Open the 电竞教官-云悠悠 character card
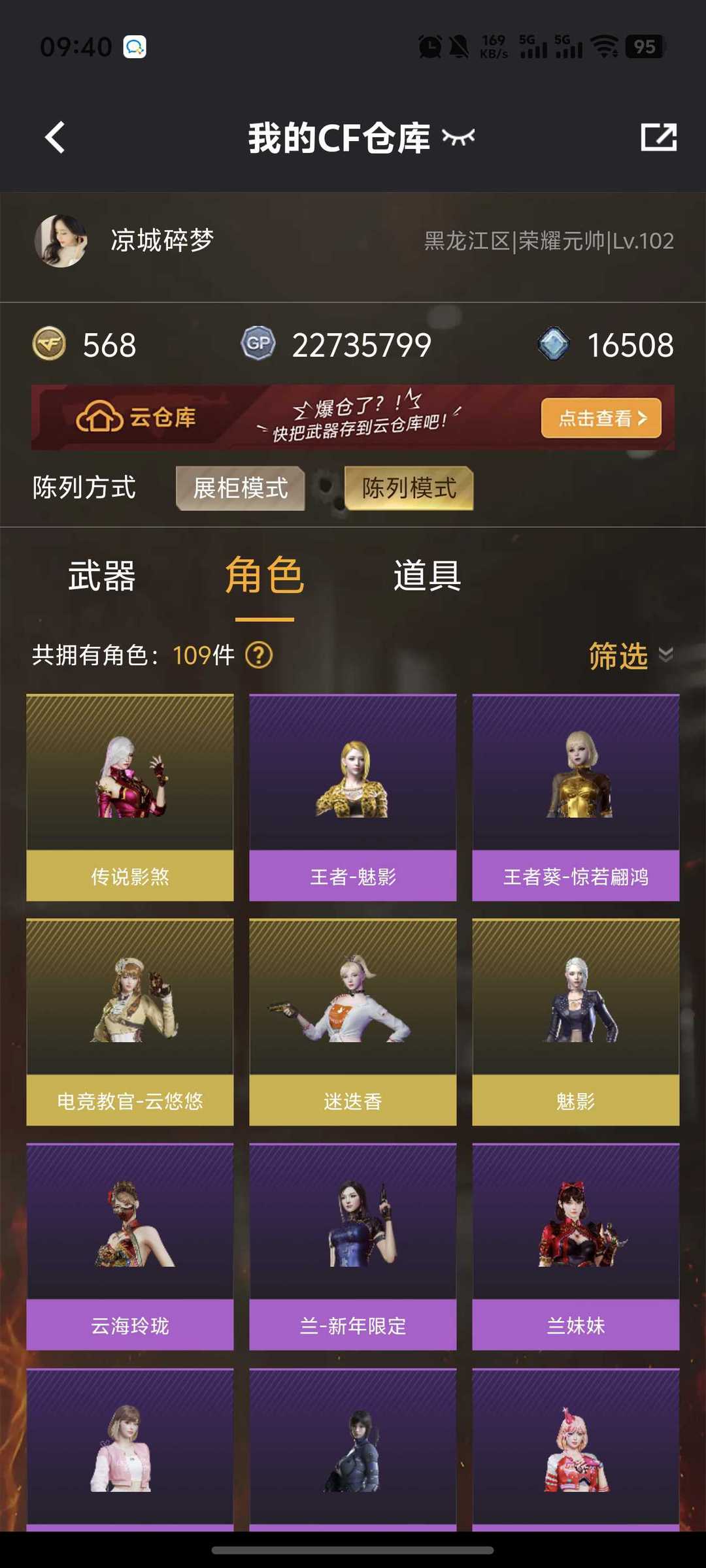 pyautogui.click(x=130, y=1022)
